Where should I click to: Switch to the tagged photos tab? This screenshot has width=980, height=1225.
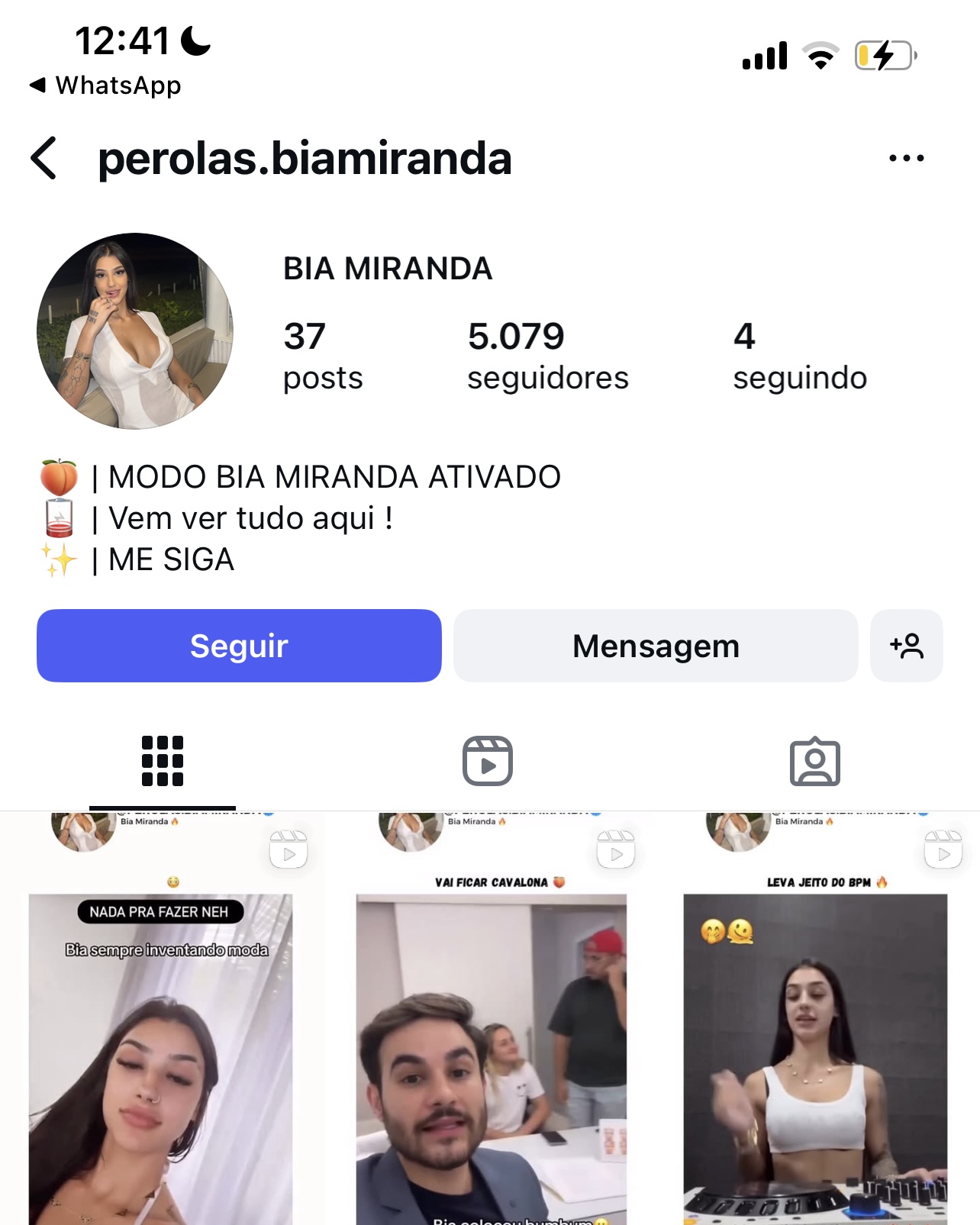click(x=814, y=761)
